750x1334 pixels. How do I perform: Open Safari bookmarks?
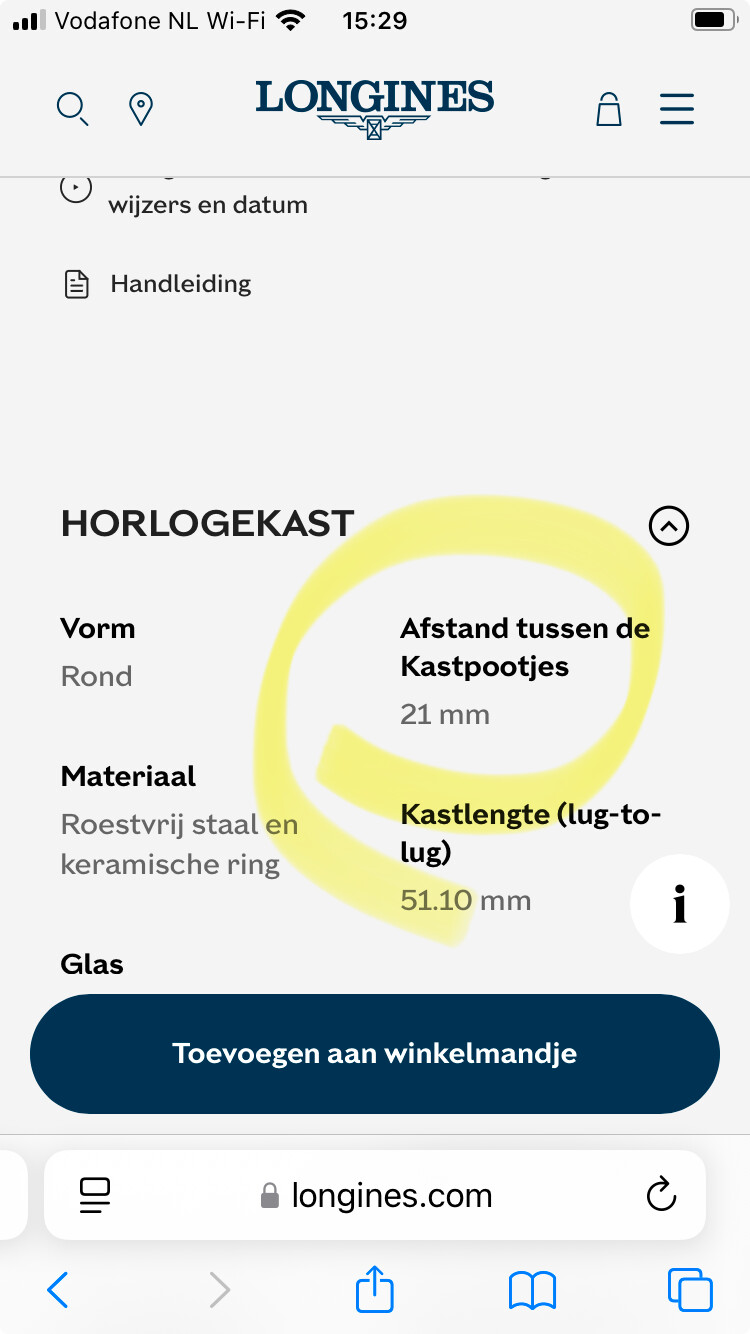click(x=532, y=1290)
